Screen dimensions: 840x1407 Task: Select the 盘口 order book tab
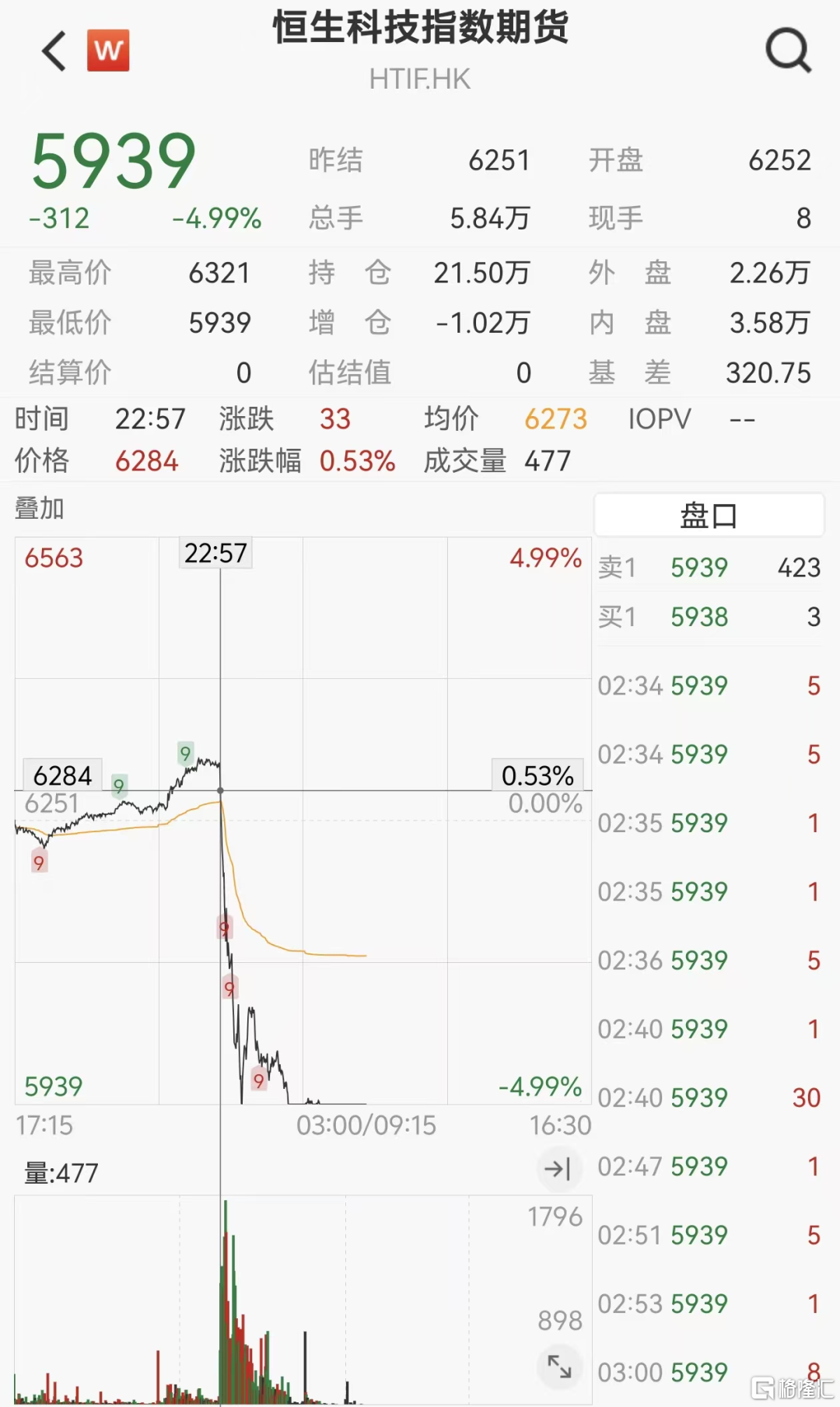pos(709,515)
